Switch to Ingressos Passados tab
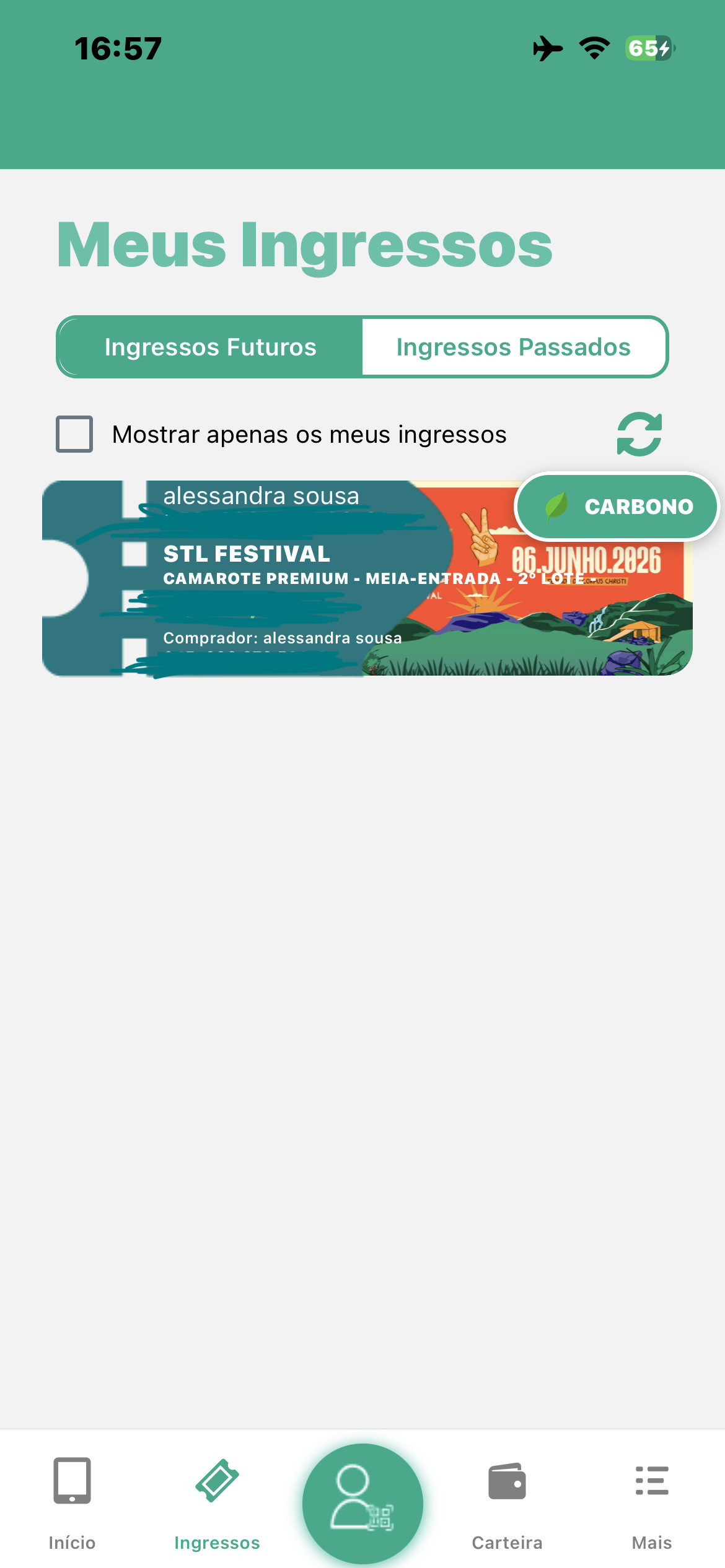Image resolution: width=725 pixels, height=1568 pixels. pos(513,347)
